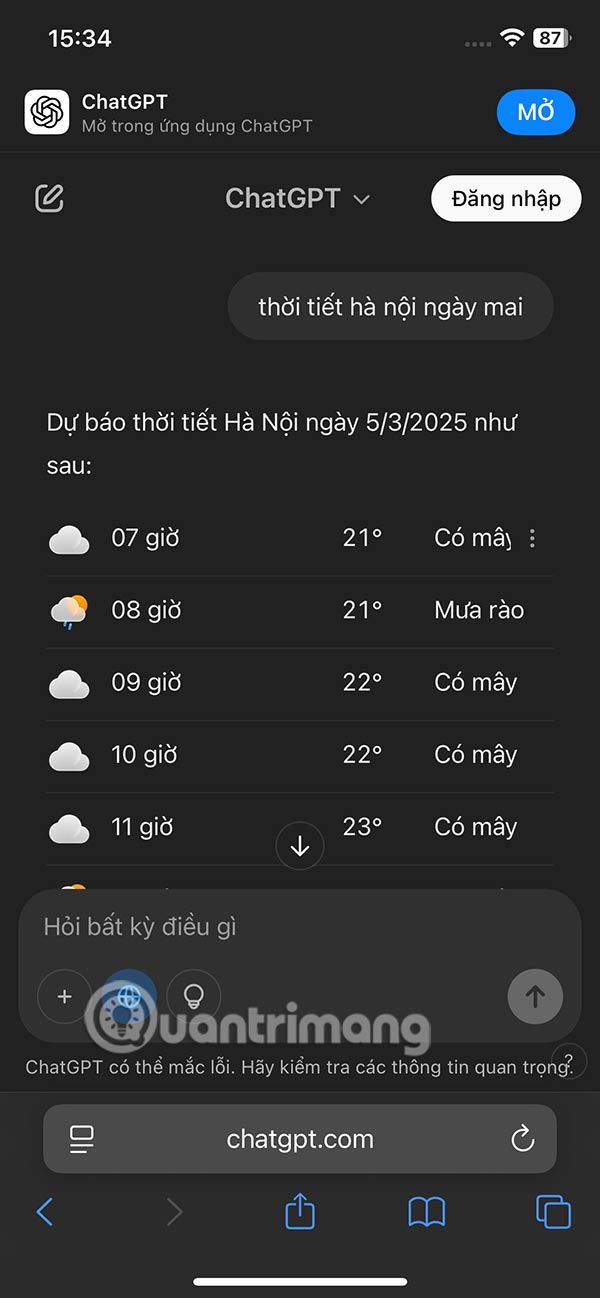Image resolution: width=600 pixels, height=1298 pixels.
Task: Tap the Đăng nhập login button
Action: [x=506, y=198]
